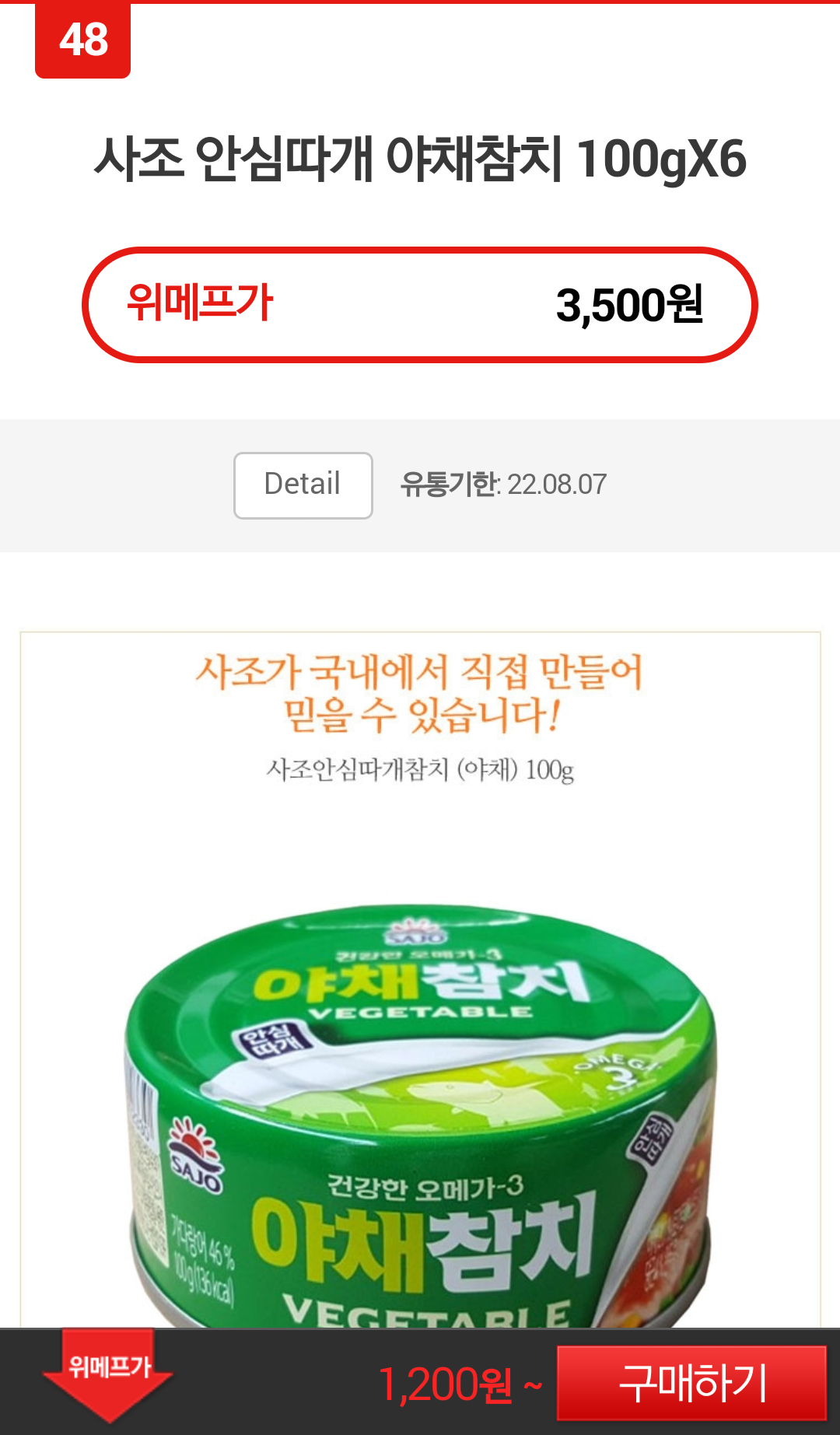Tap the 구매하기 purchase button
The height and width of the screenshot is (1435, 840).
pyautogui.click(x=691, y=1383)
